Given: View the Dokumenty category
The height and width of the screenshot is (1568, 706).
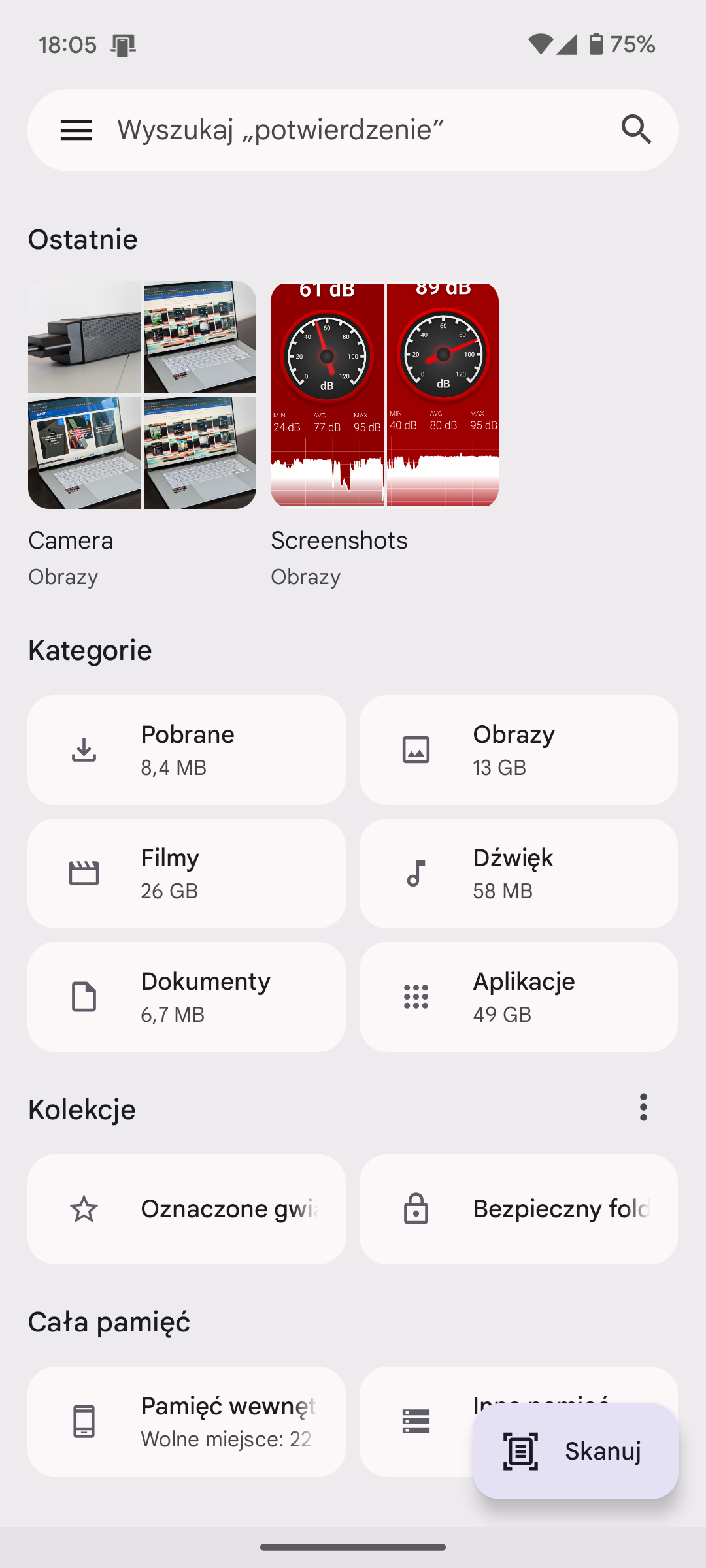Looking at the screenshot, I should tap(186, 997).
